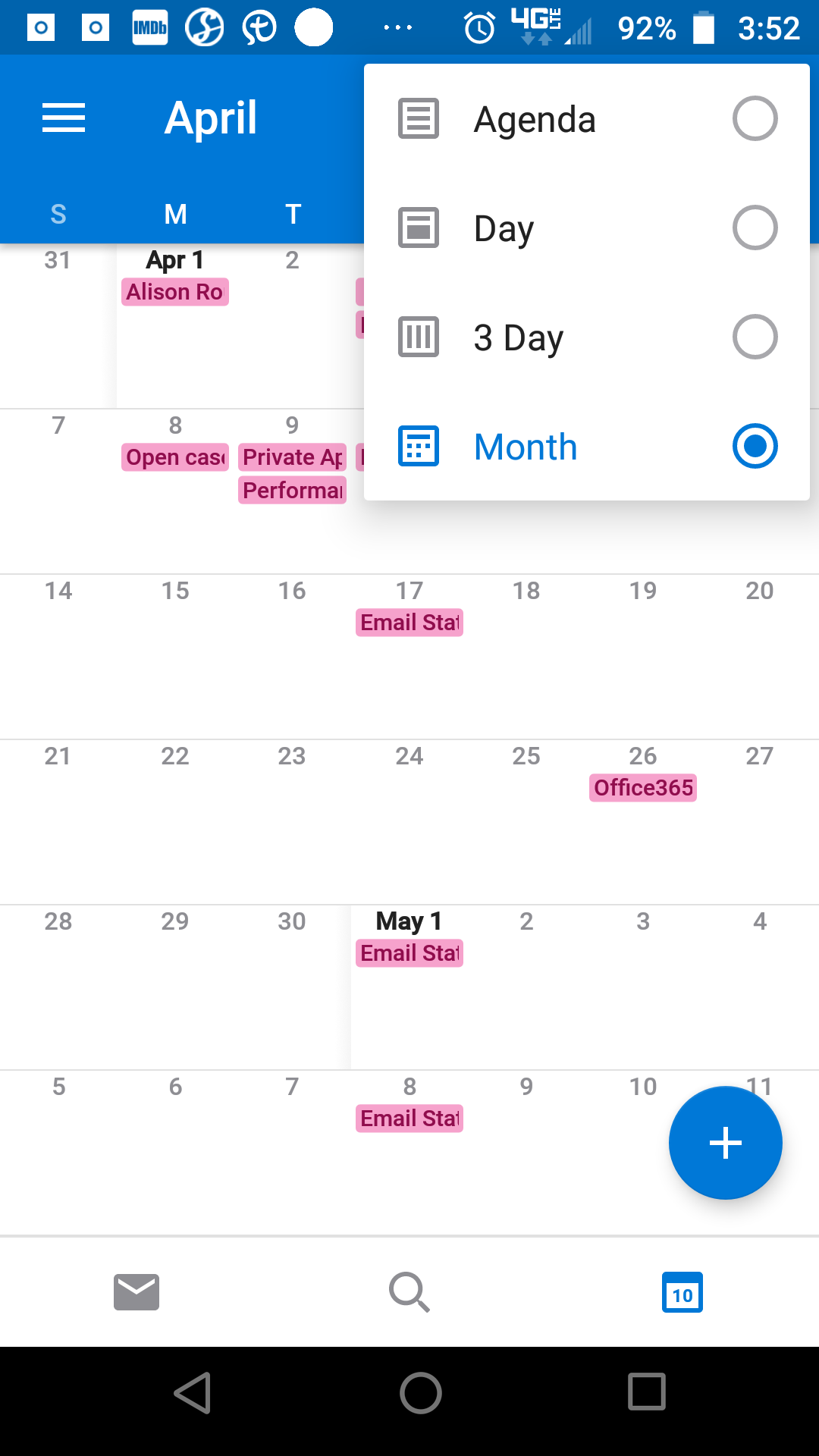This screenshot has height=1456, width=819.
Task: Open the Calendar tab
Action: pos(682,1291)
